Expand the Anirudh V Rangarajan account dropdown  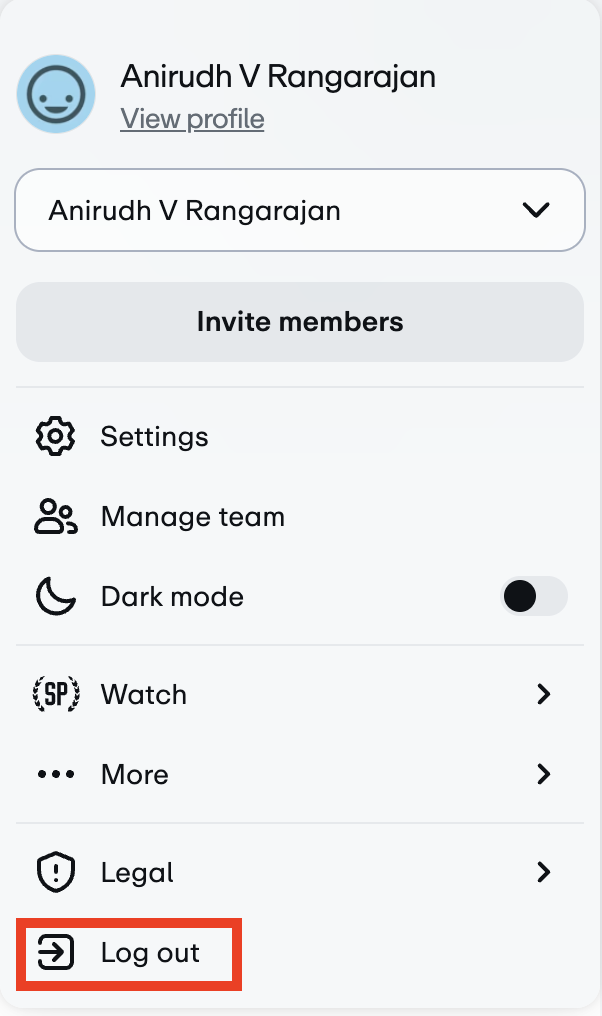coord(299,210)
